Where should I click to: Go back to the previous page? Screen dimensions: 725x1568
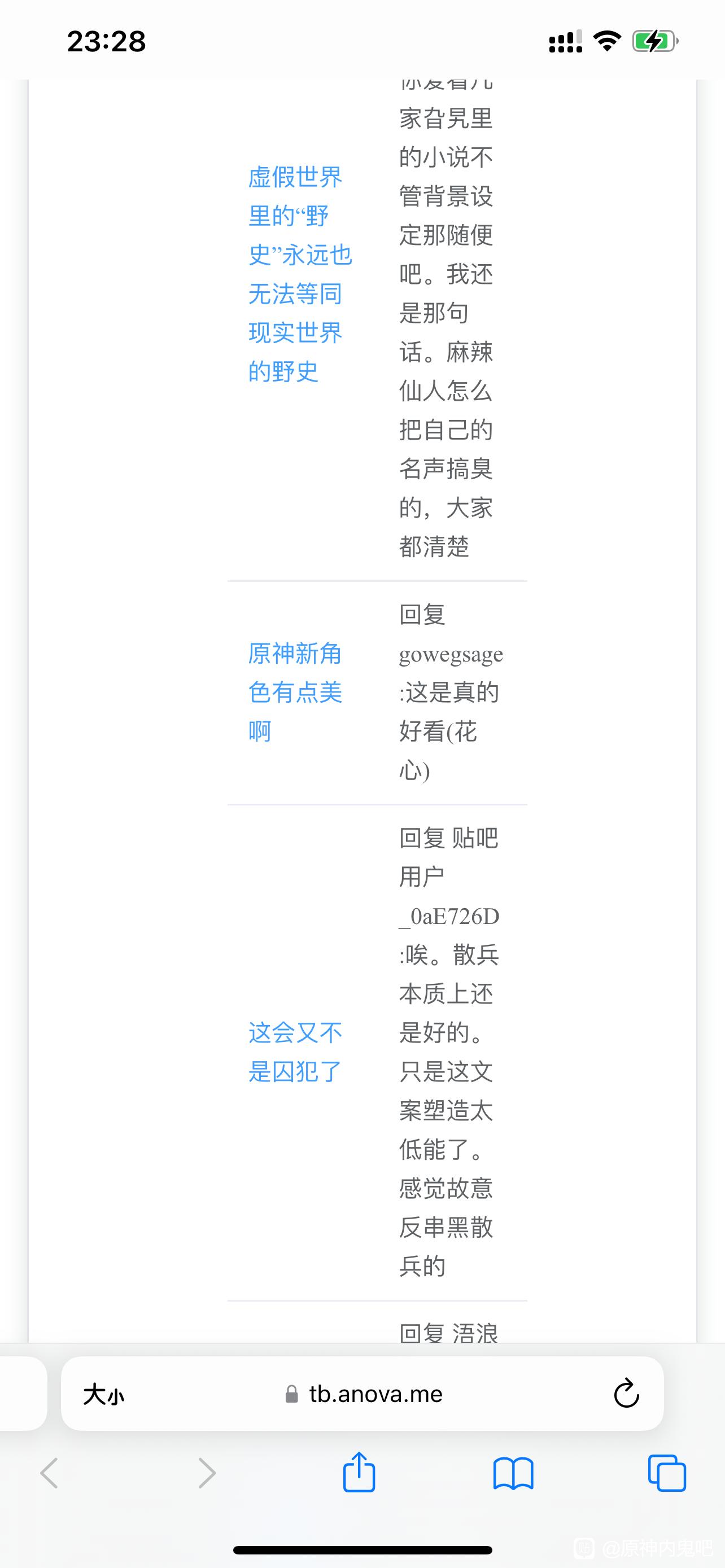click(50, 1474)
